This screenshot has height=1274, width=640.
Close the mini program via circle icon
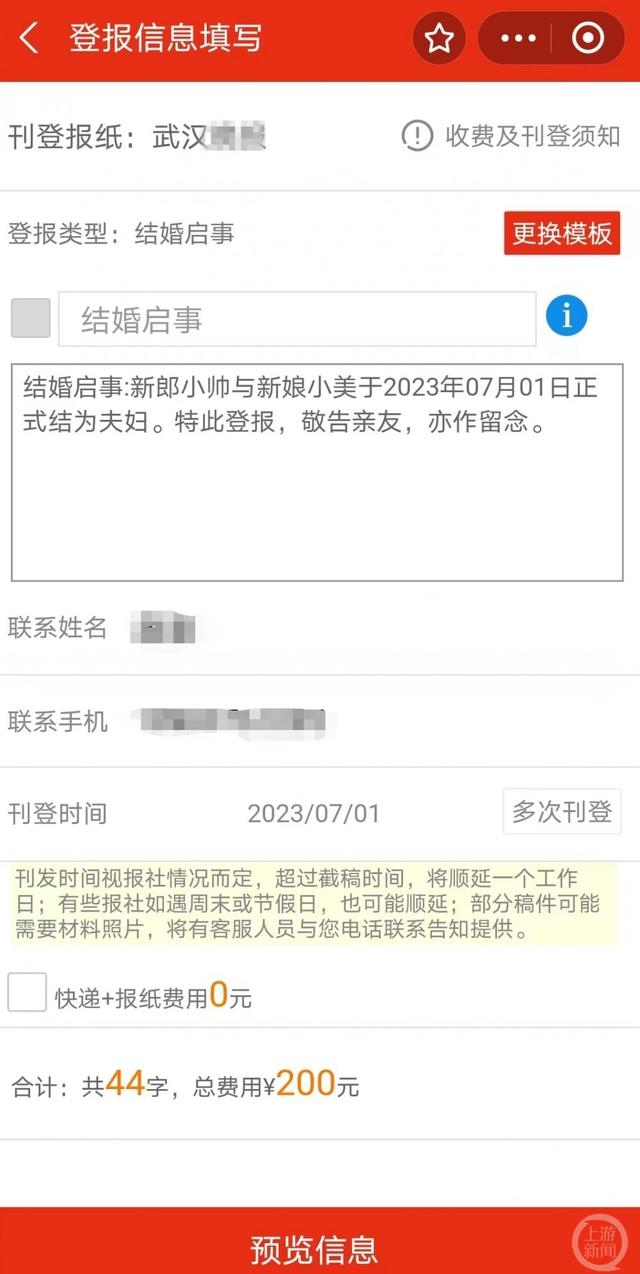coord(587,39)
